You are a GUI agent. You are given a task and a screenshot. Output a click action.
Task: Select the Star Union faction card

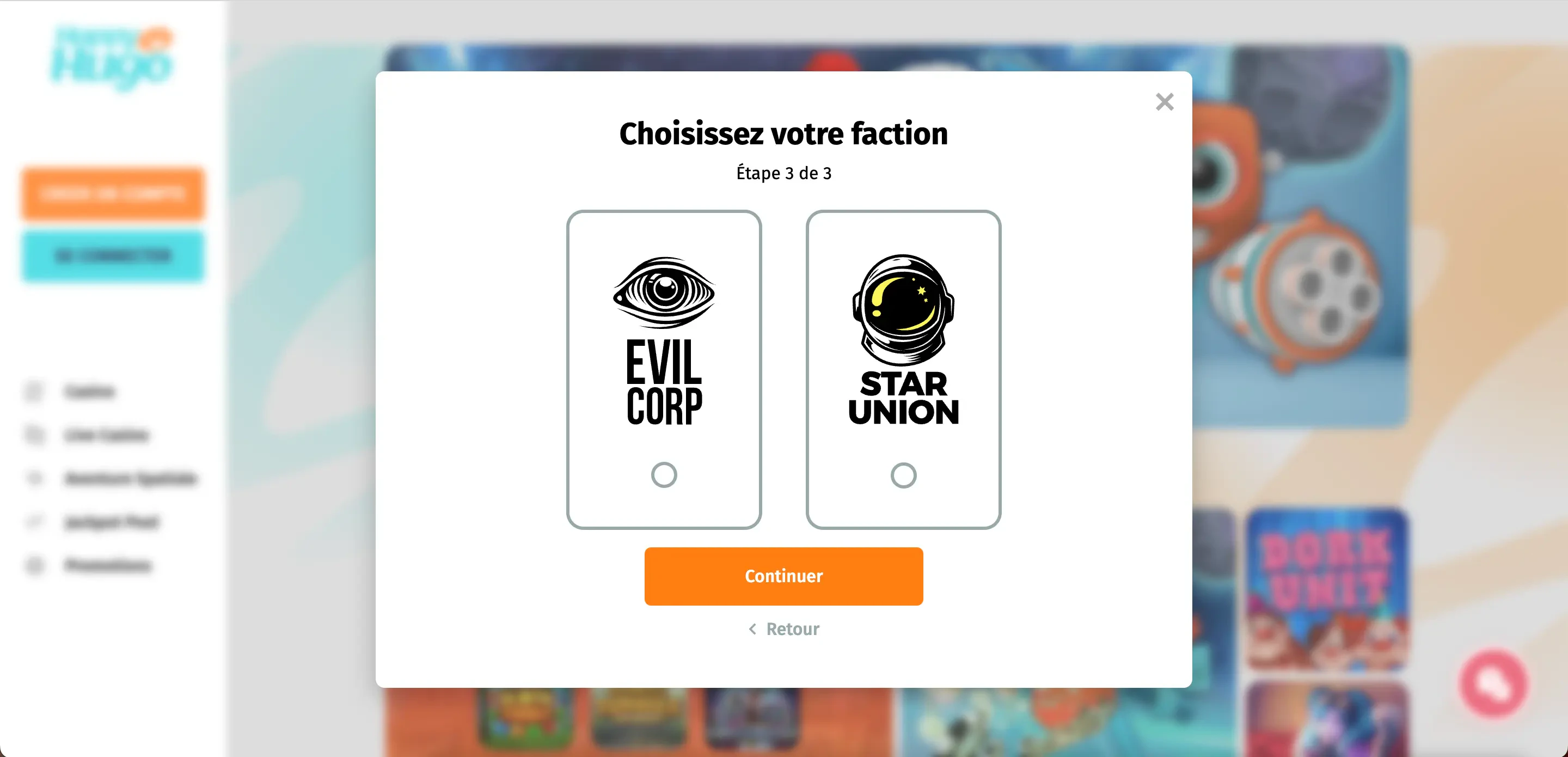(x=903, y=369)
